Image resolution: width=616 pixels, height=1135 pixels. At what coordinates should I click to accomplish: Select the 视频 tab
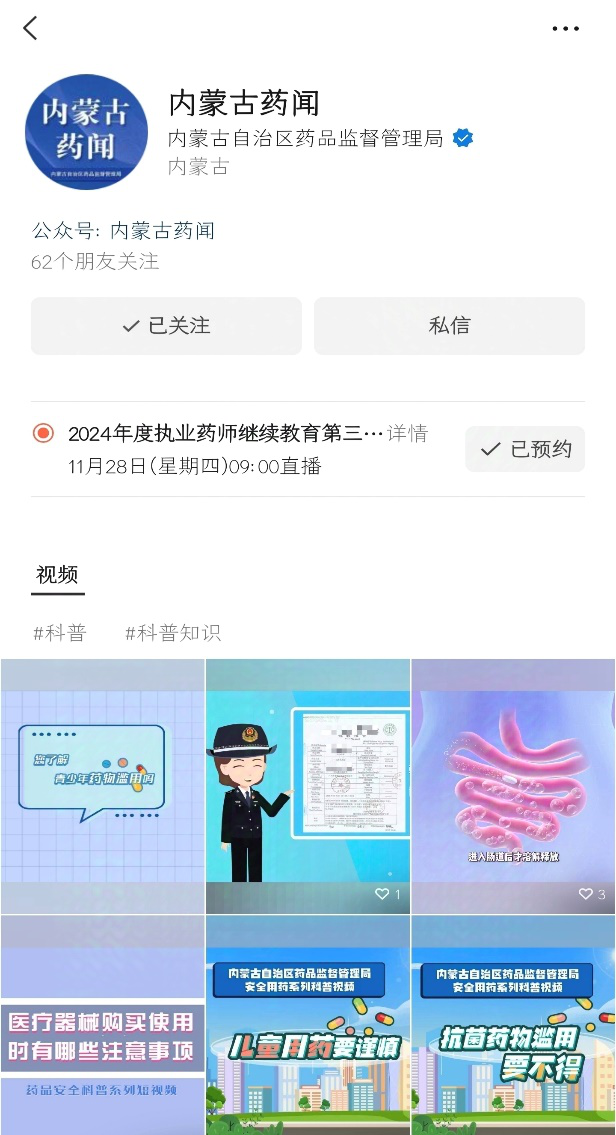[57, 575]
